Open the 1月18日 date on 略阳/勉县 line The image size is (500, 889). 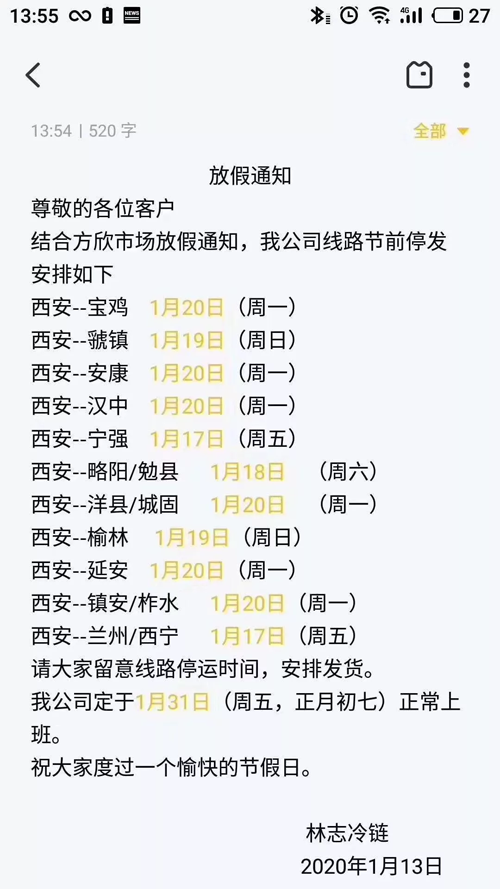[248, 472]
